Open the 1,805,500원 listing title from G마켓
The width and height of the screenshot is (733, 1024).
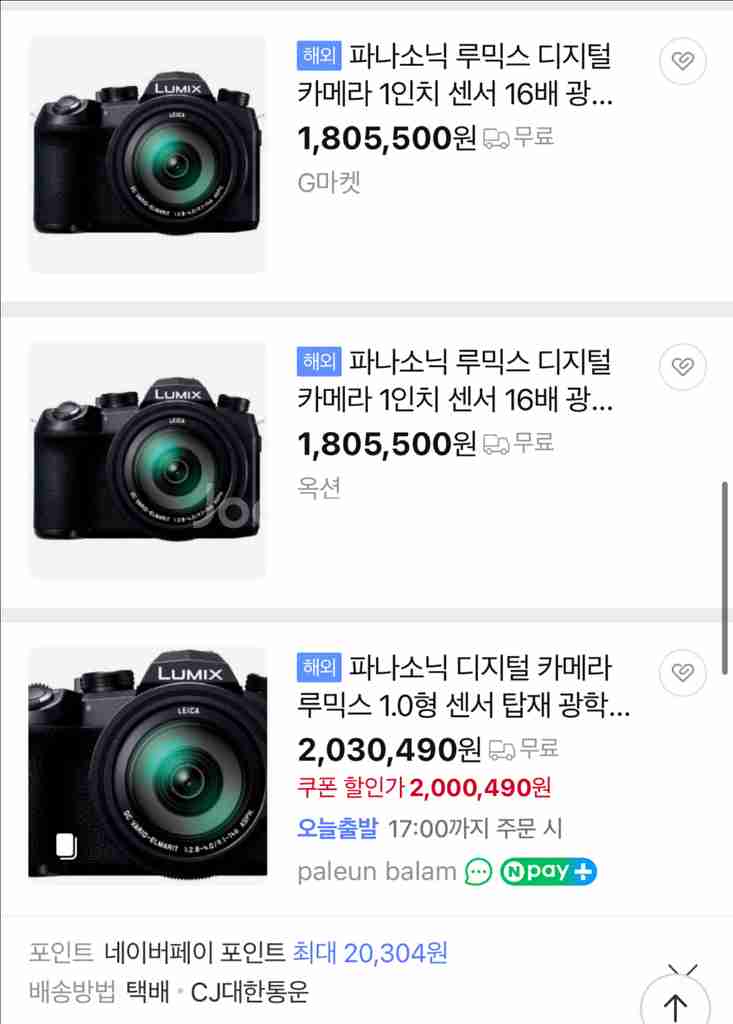tap(455, 74)
